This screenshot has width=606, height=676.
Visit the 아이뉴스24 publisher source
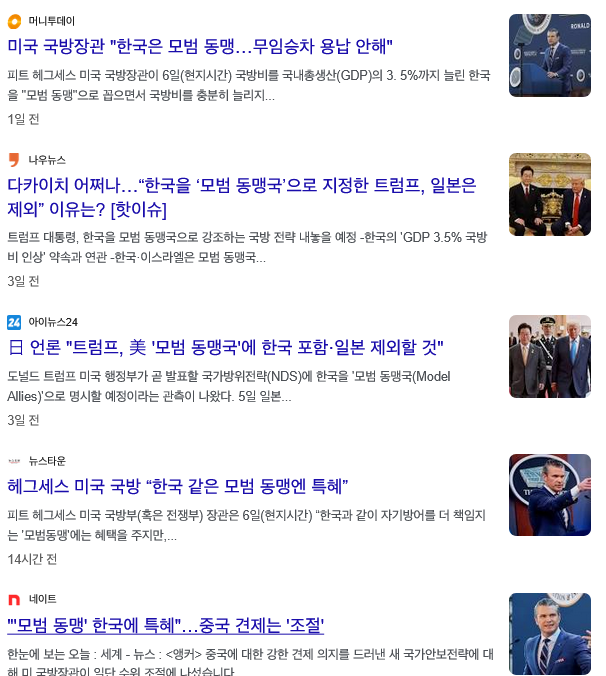point(52,322)
